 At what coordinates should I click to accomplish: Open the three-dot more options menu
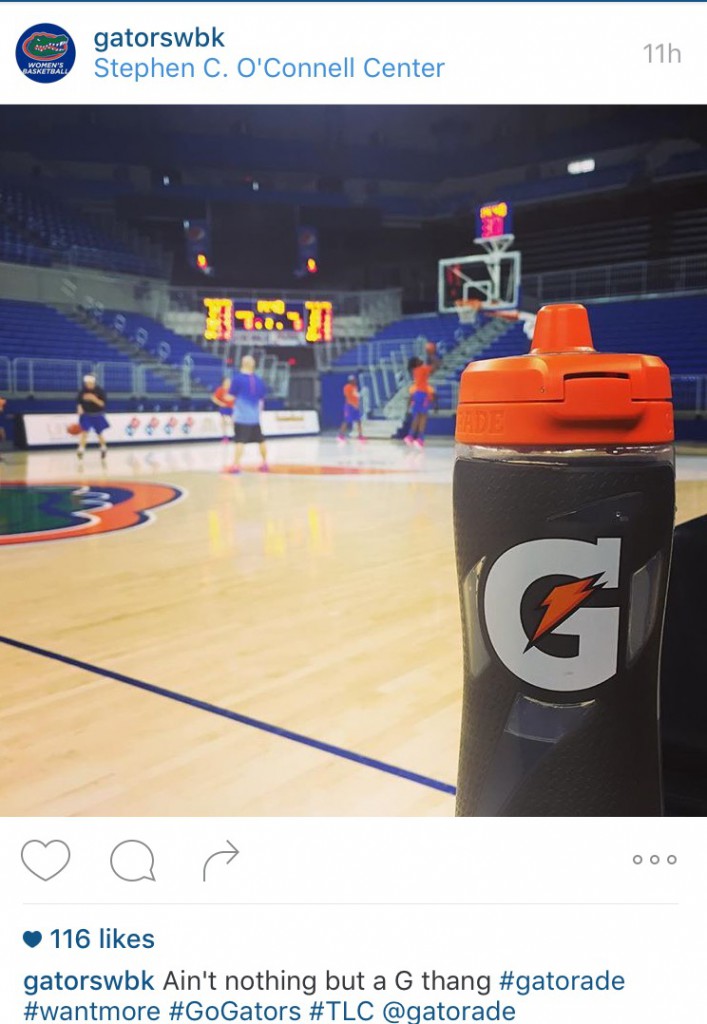click(x=654, y=860)
